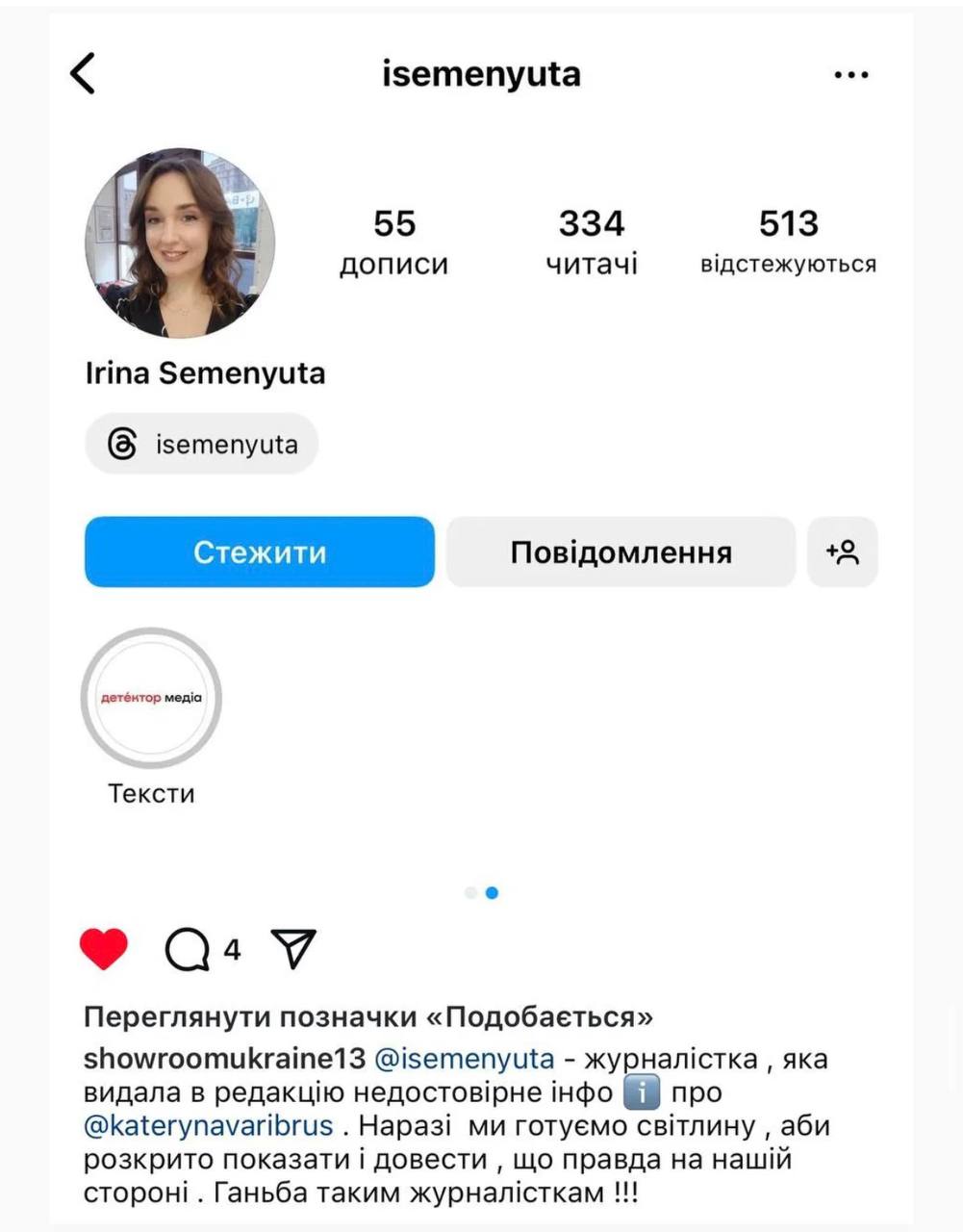Open the @katerynavaribrus mention in the caption
The image size is (963, 1232).
click(209, 1125)
